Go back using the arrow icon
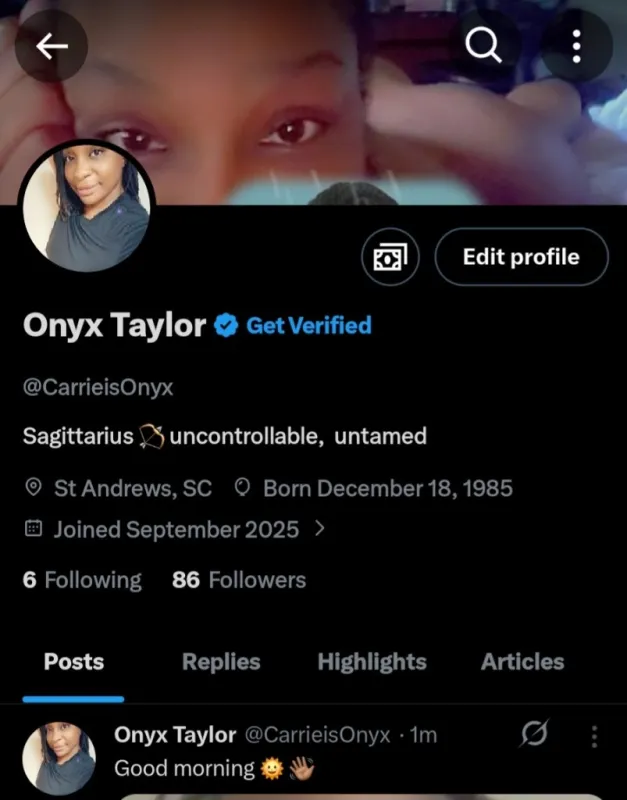The image size is (627, 800). (x=52, y=46)
